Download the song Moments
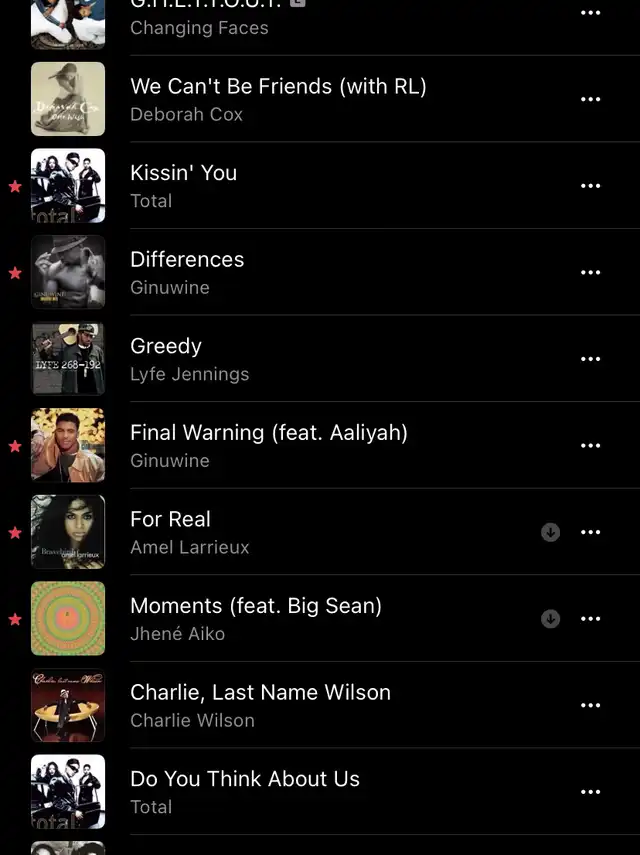This screenshot has height=855, width=640. pos(550,619)
